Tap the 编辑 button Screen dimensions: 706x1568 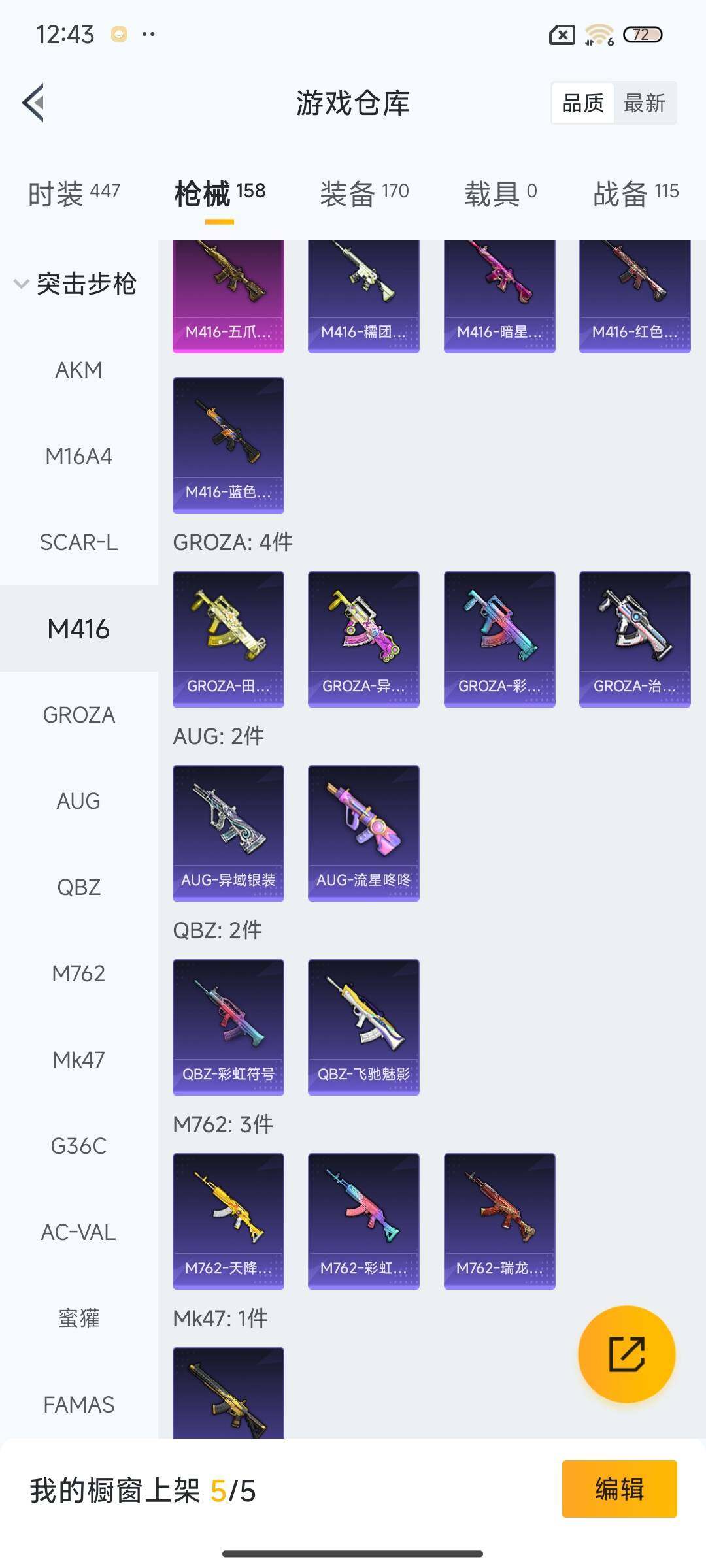pos(619,1489)
